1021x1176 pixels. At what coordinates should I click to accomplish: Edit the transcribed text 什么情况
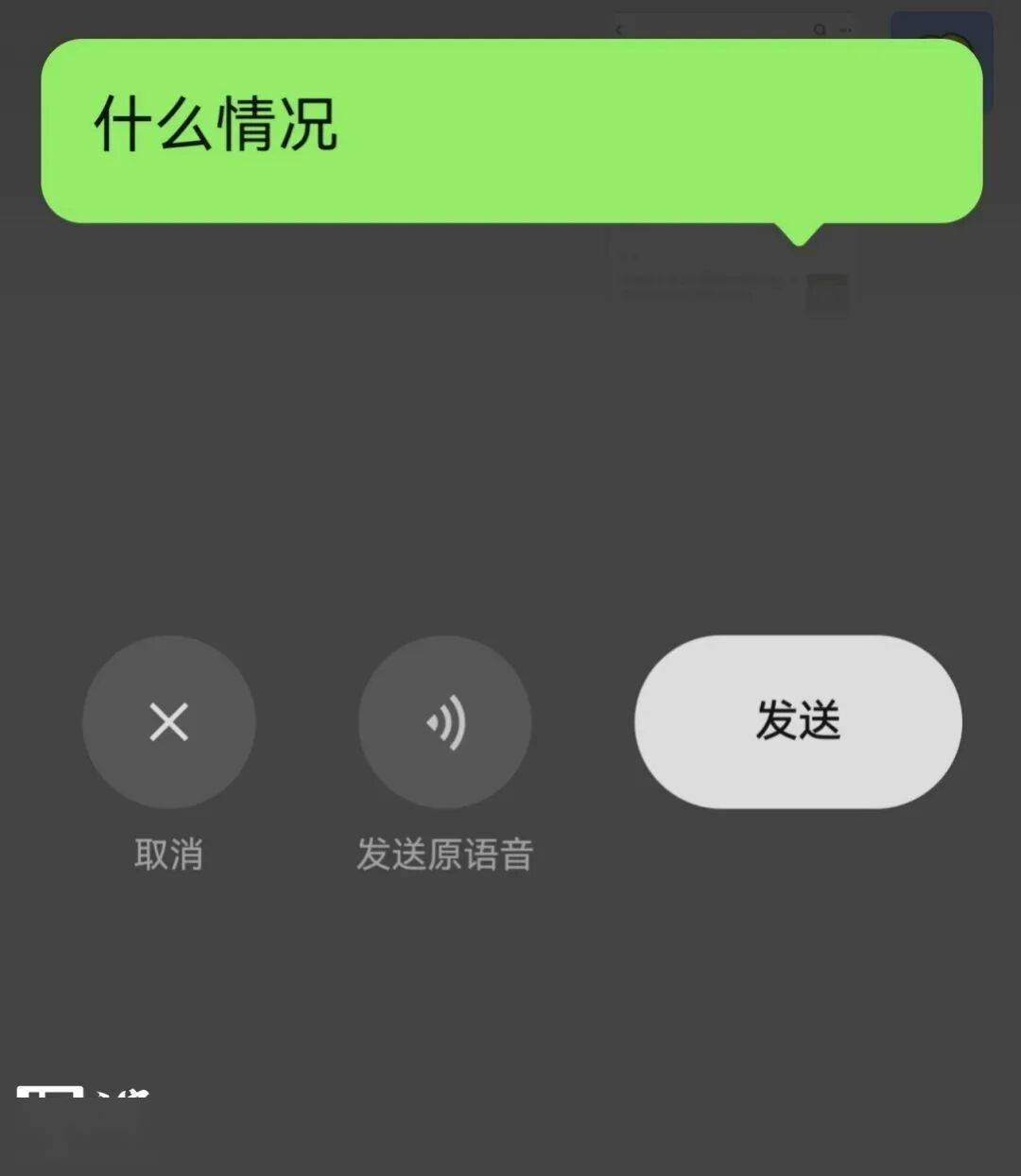pos(216,125)
